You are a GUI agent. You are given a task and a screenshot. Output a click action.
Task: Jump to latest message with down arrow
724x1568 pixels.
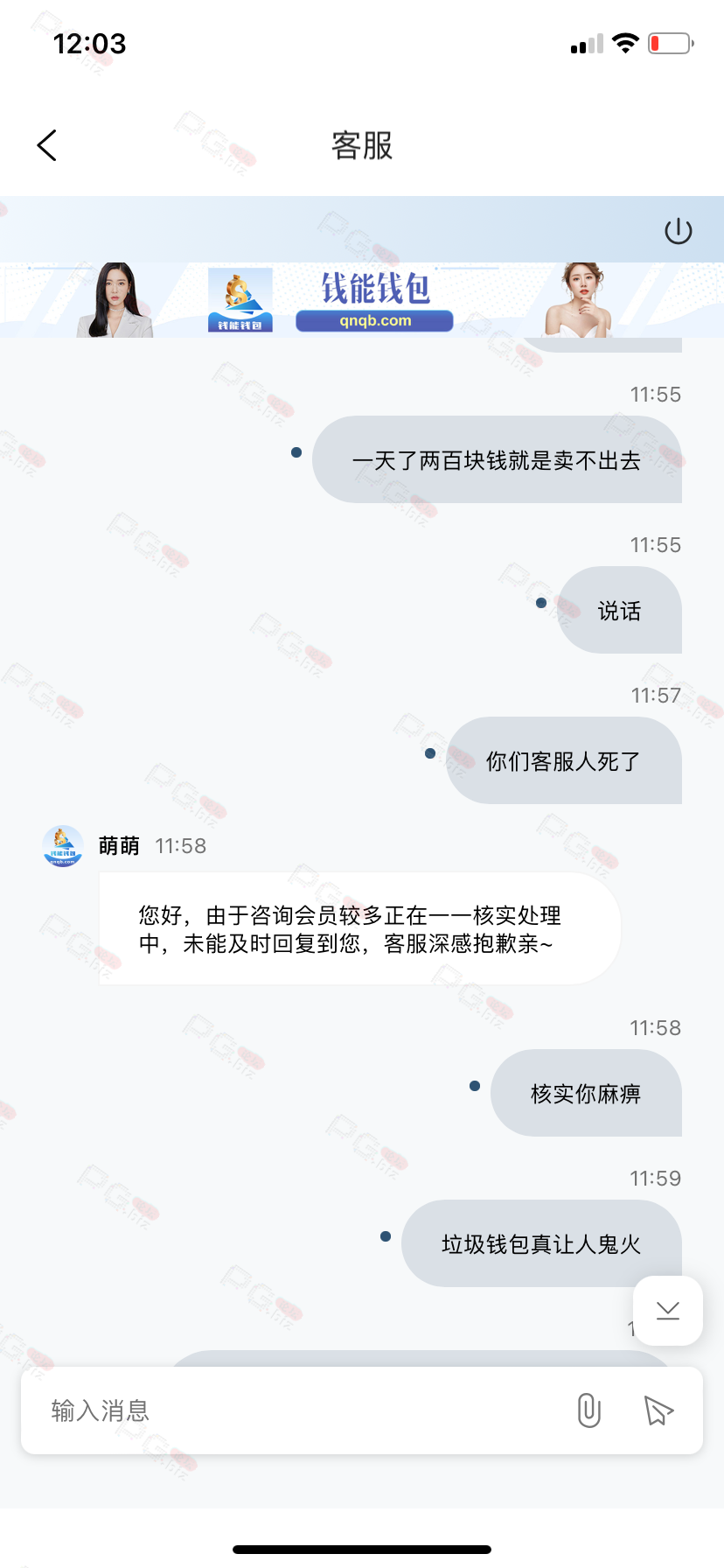pos(668,1310)
